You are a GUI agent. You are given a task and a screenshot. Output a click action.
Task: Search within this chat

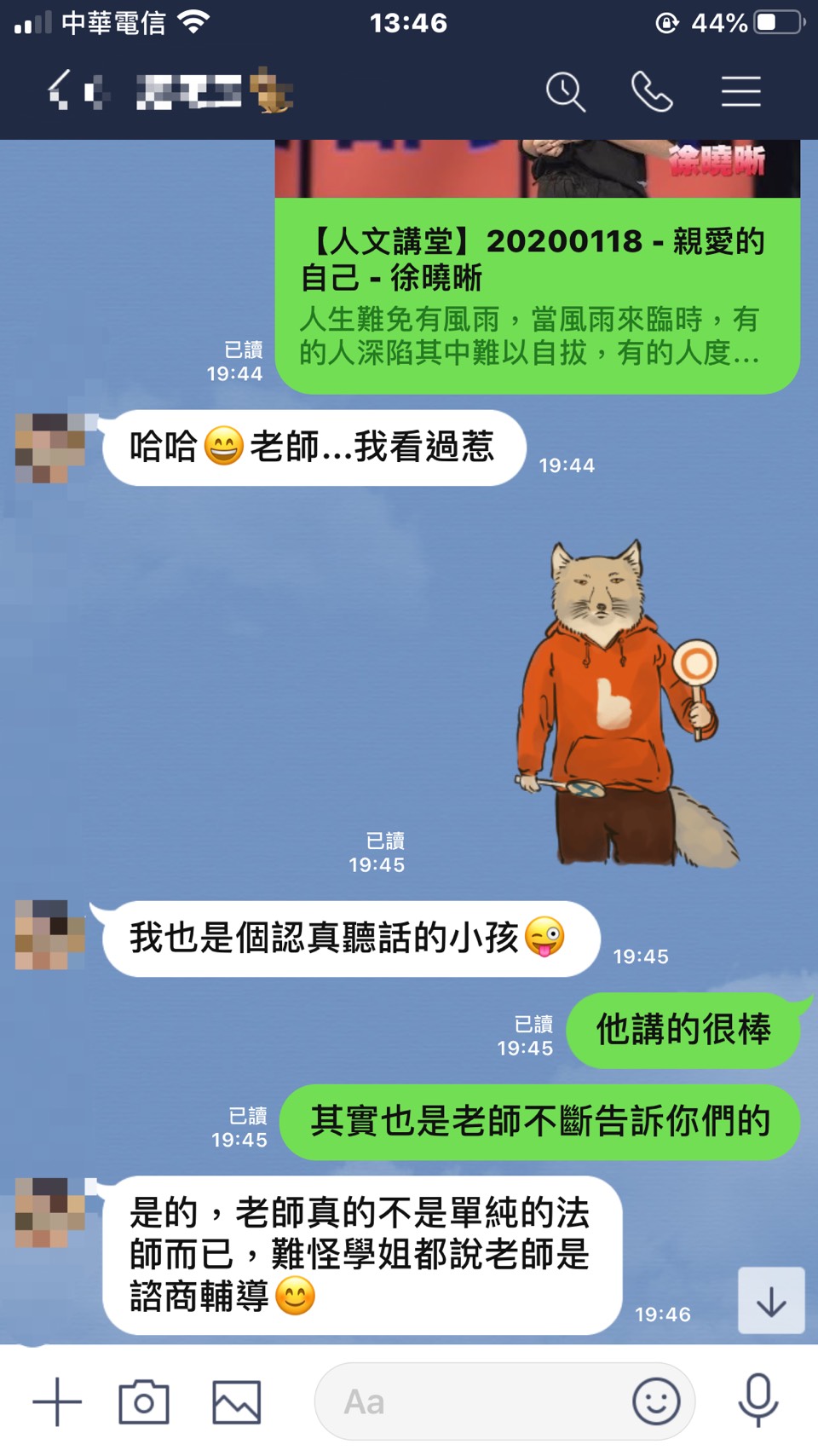[565, 91]
